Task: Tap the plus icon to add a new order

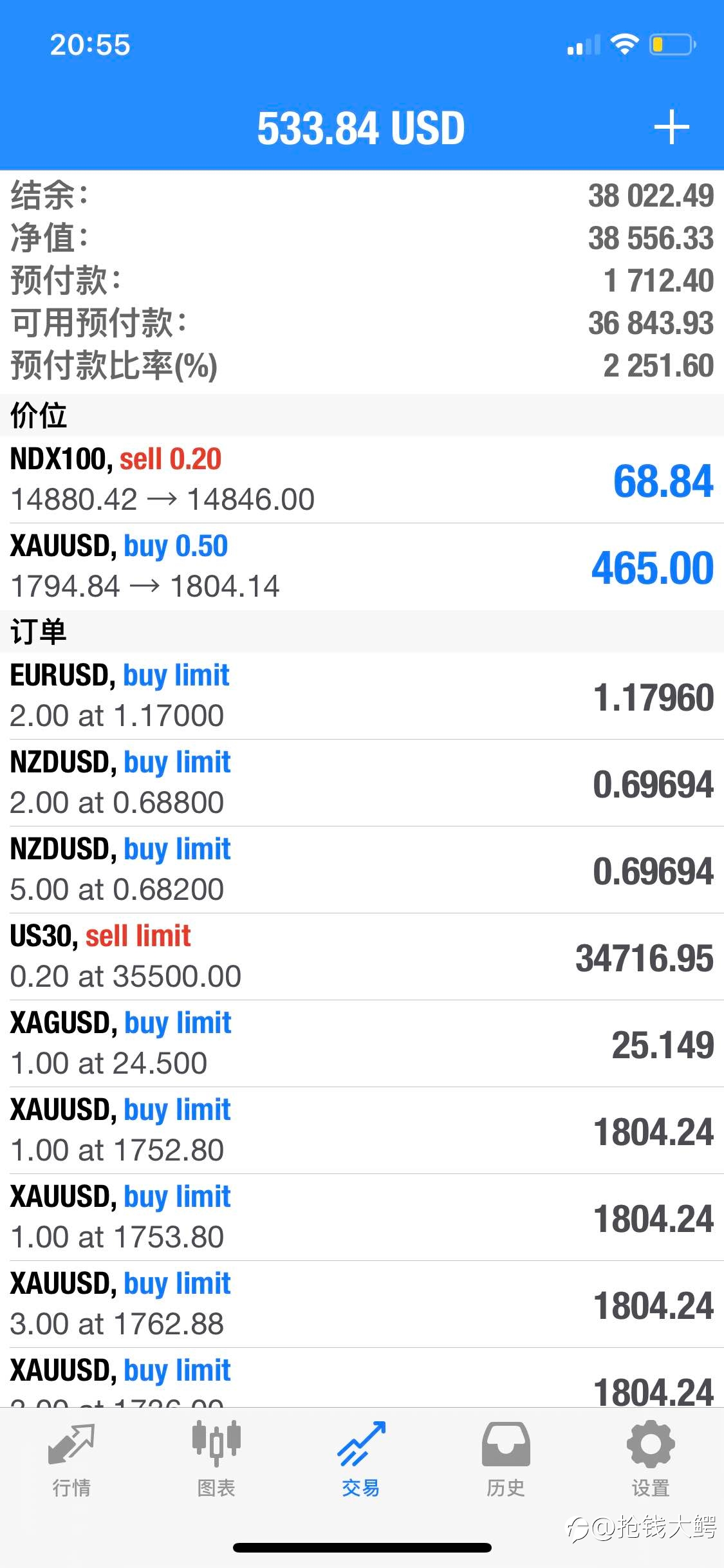Action: pos(671,127)
